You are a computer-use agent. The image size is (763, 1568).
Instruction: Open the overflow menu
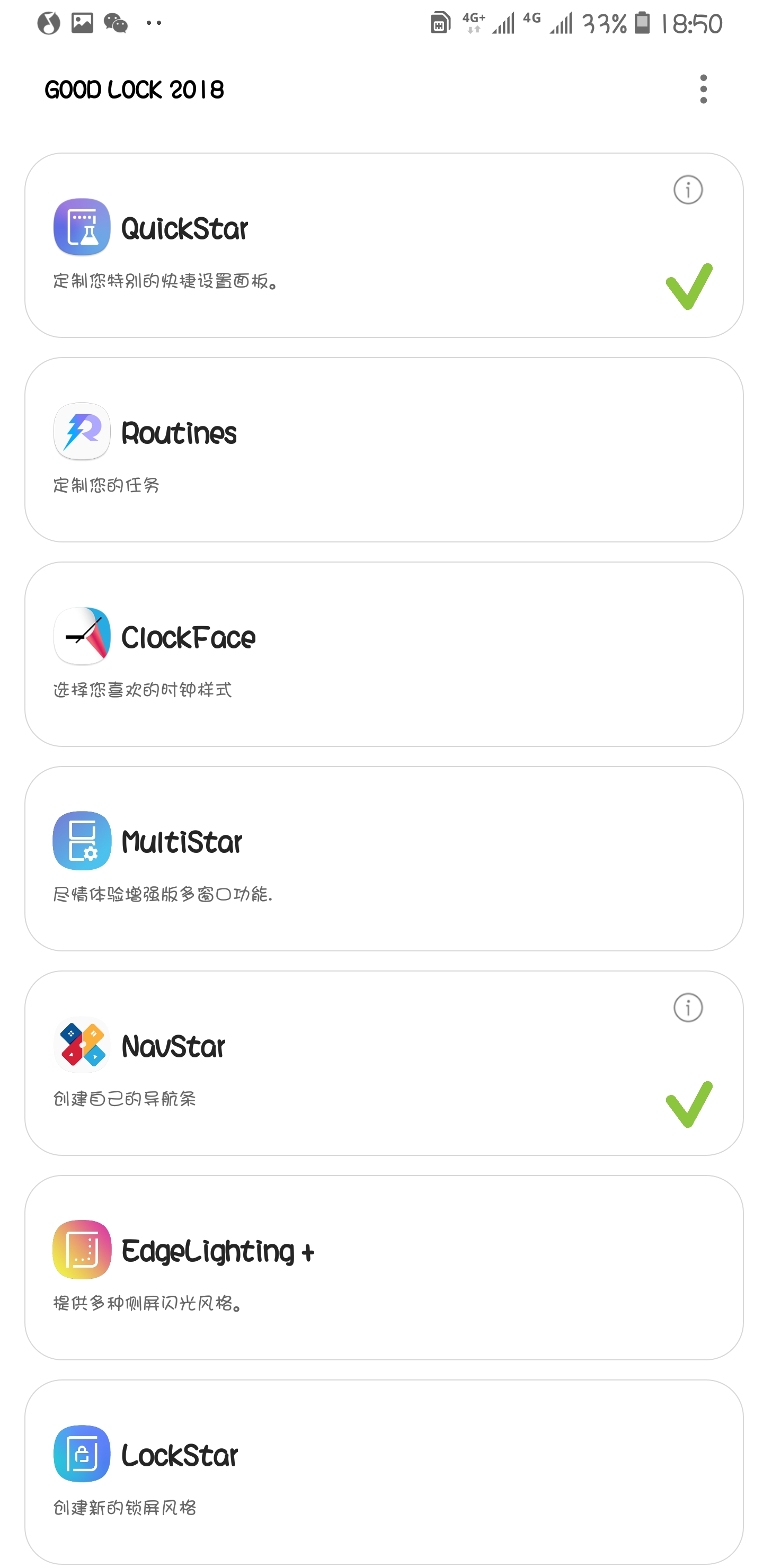point(703,90)
